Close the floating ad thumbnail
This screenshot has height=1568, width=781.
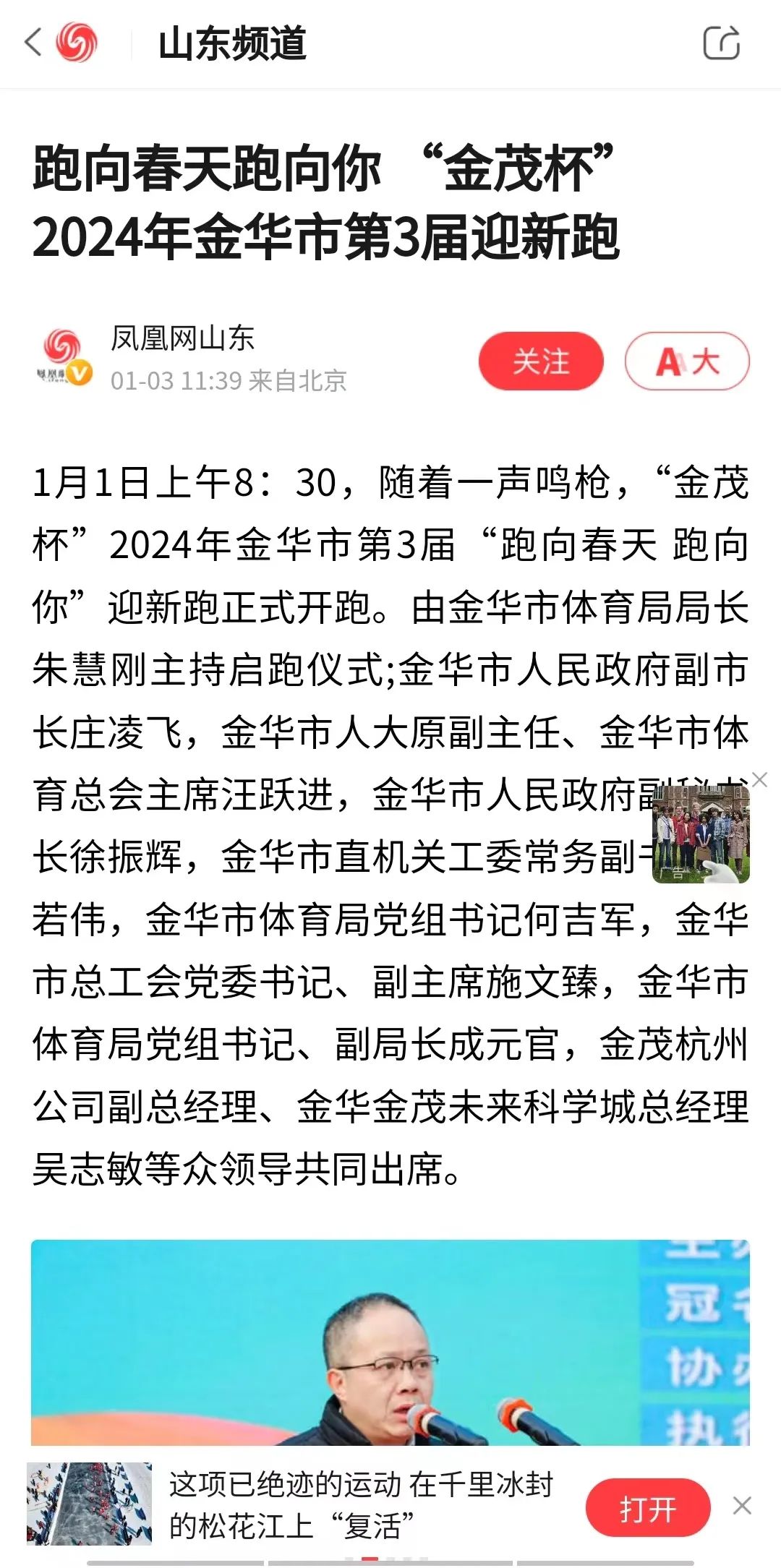coord(759,779)
